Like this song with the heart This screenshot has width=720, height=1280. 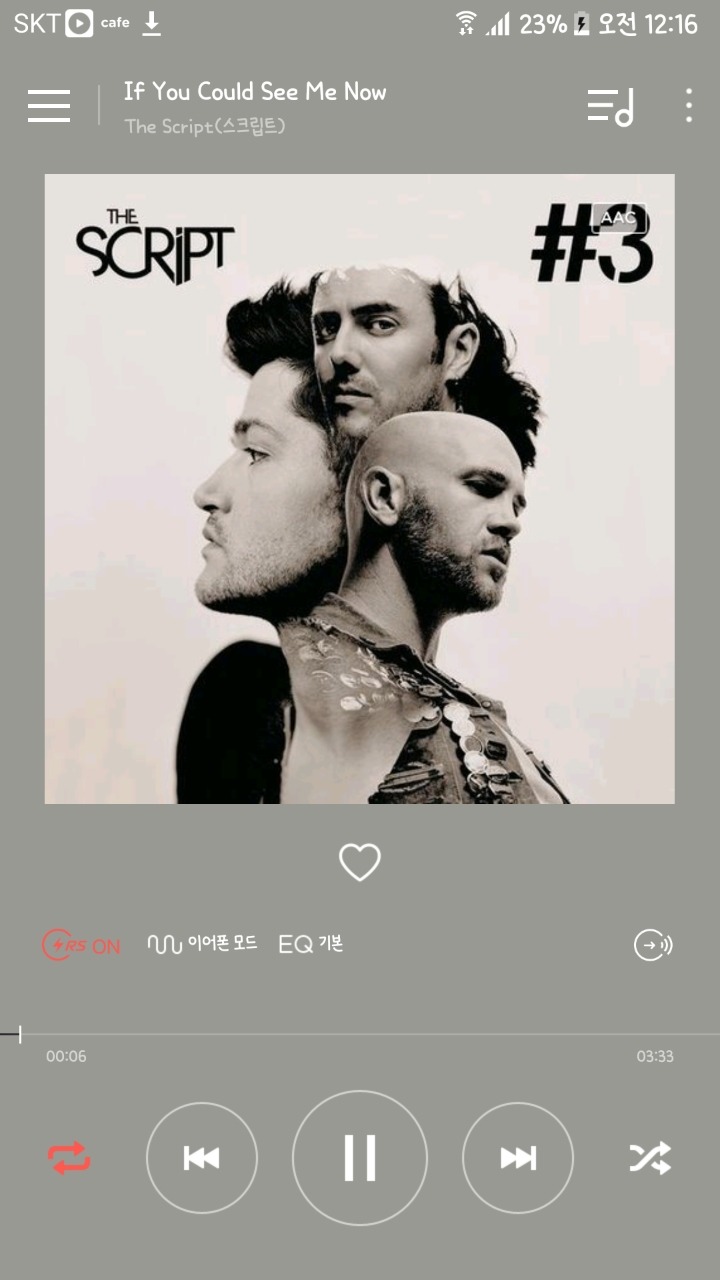360,862
